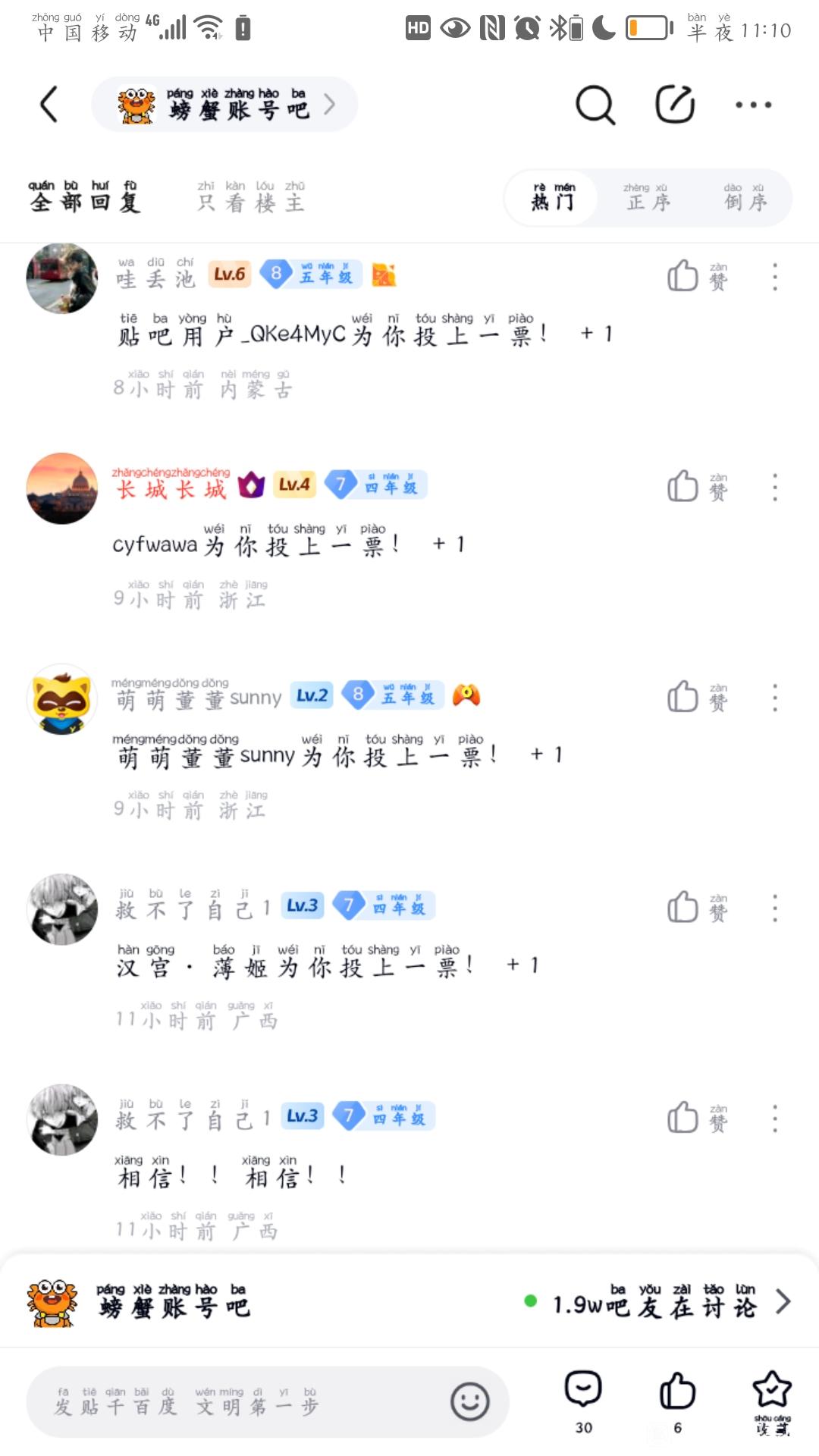Open more options on 哇丢池's reply

tap(774, 277)
